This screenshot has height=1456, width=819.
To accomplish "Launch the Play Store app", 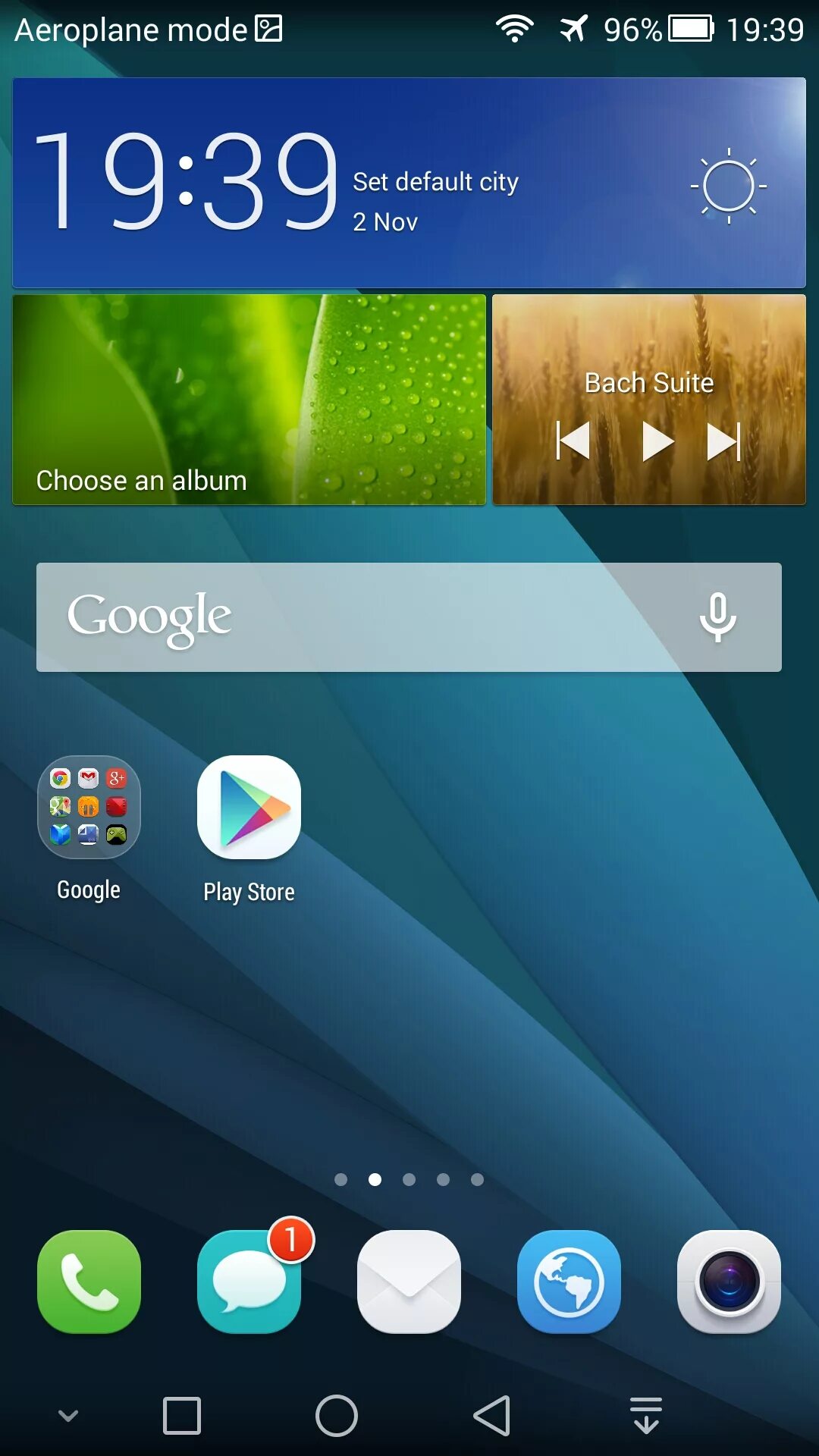I will (x=249, y=807).
